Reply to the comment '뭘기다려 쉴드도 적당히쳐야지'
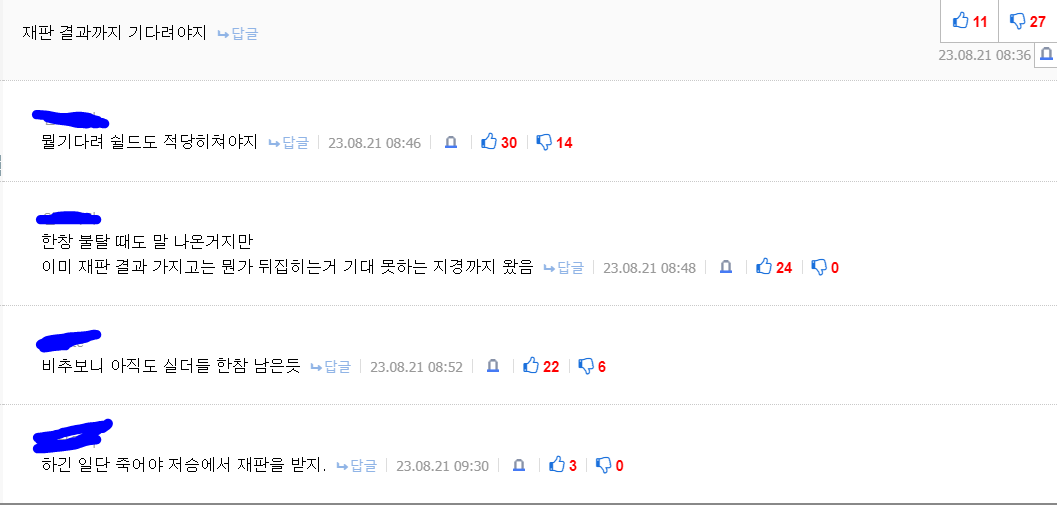The width and height of the screenshot is (1057, 505). (289, 143)
